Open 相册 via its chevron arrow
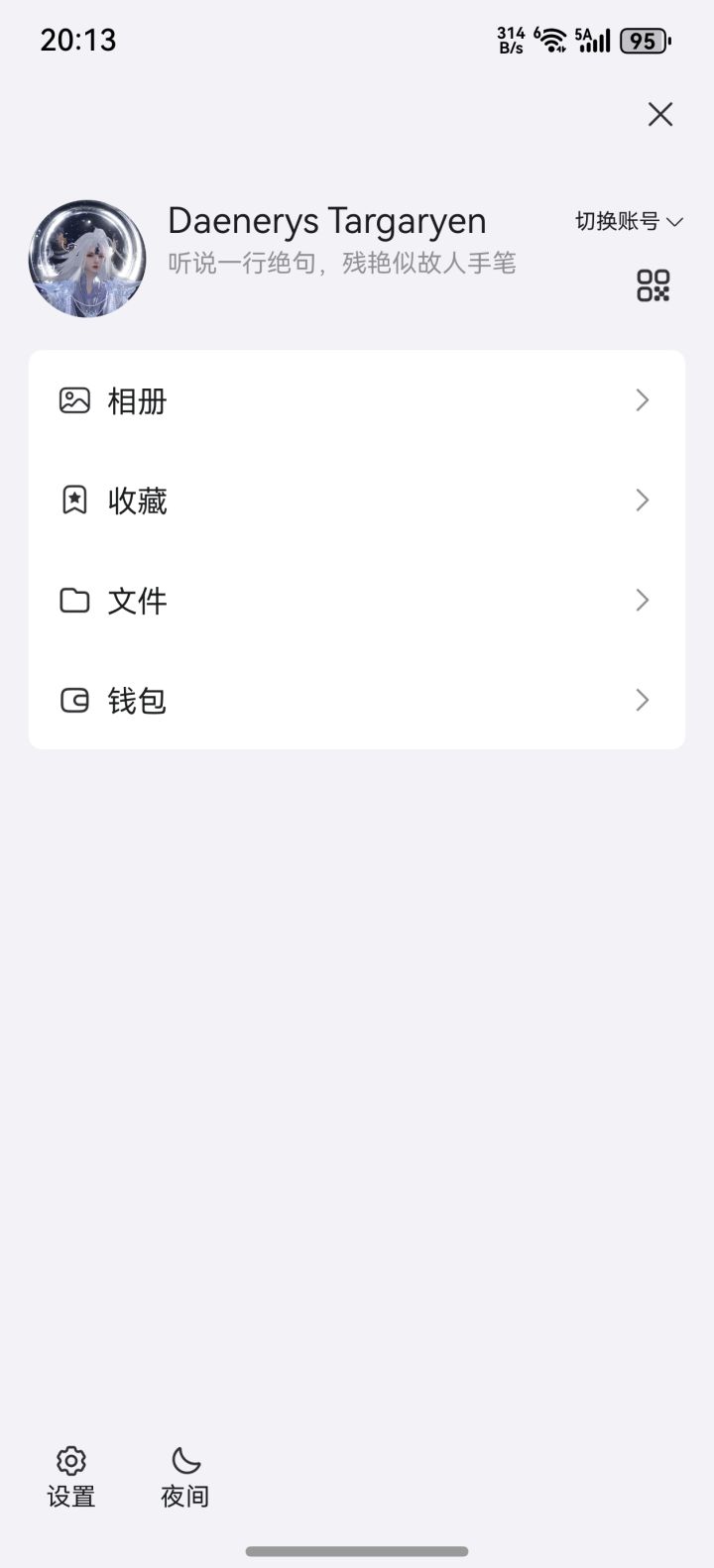The image size is (714, 1568). (x=642, y=400)
